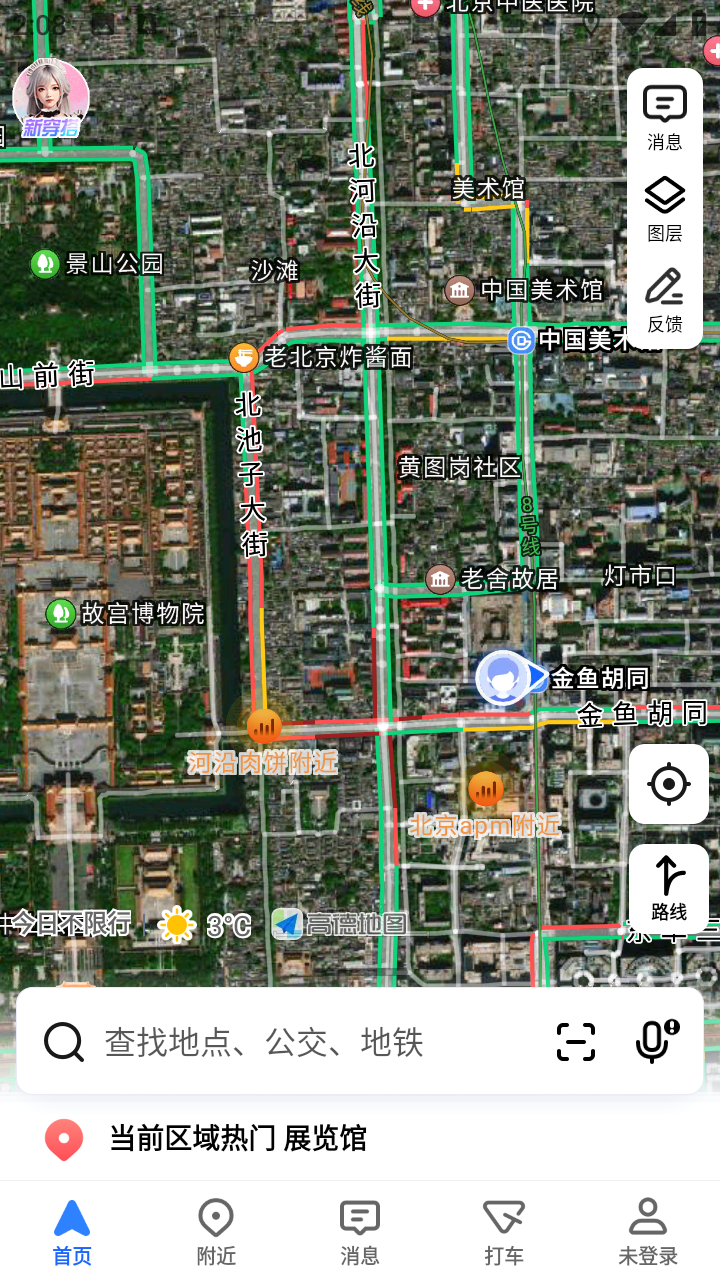
Task: Switch to the 首页 tab
Action: point(72,1232)
